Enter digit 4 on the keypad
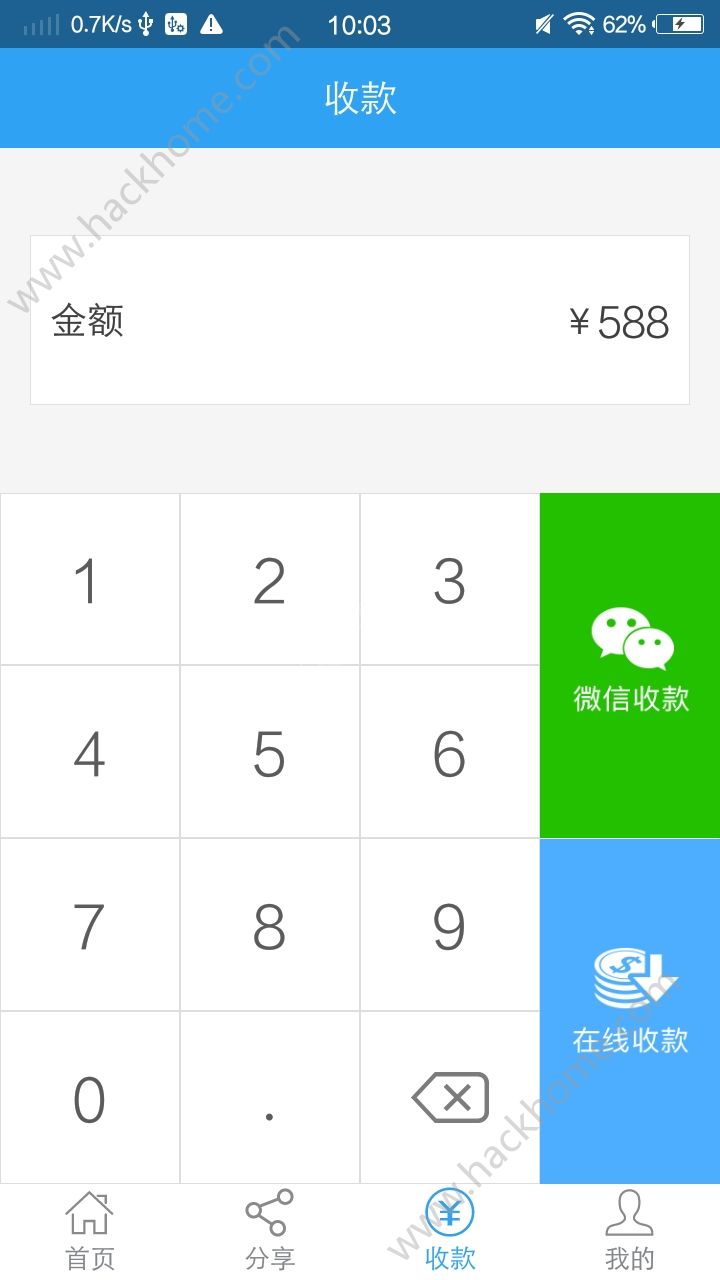The width and height of the screenshot is (720, 1280). click(x=90, y=753)
